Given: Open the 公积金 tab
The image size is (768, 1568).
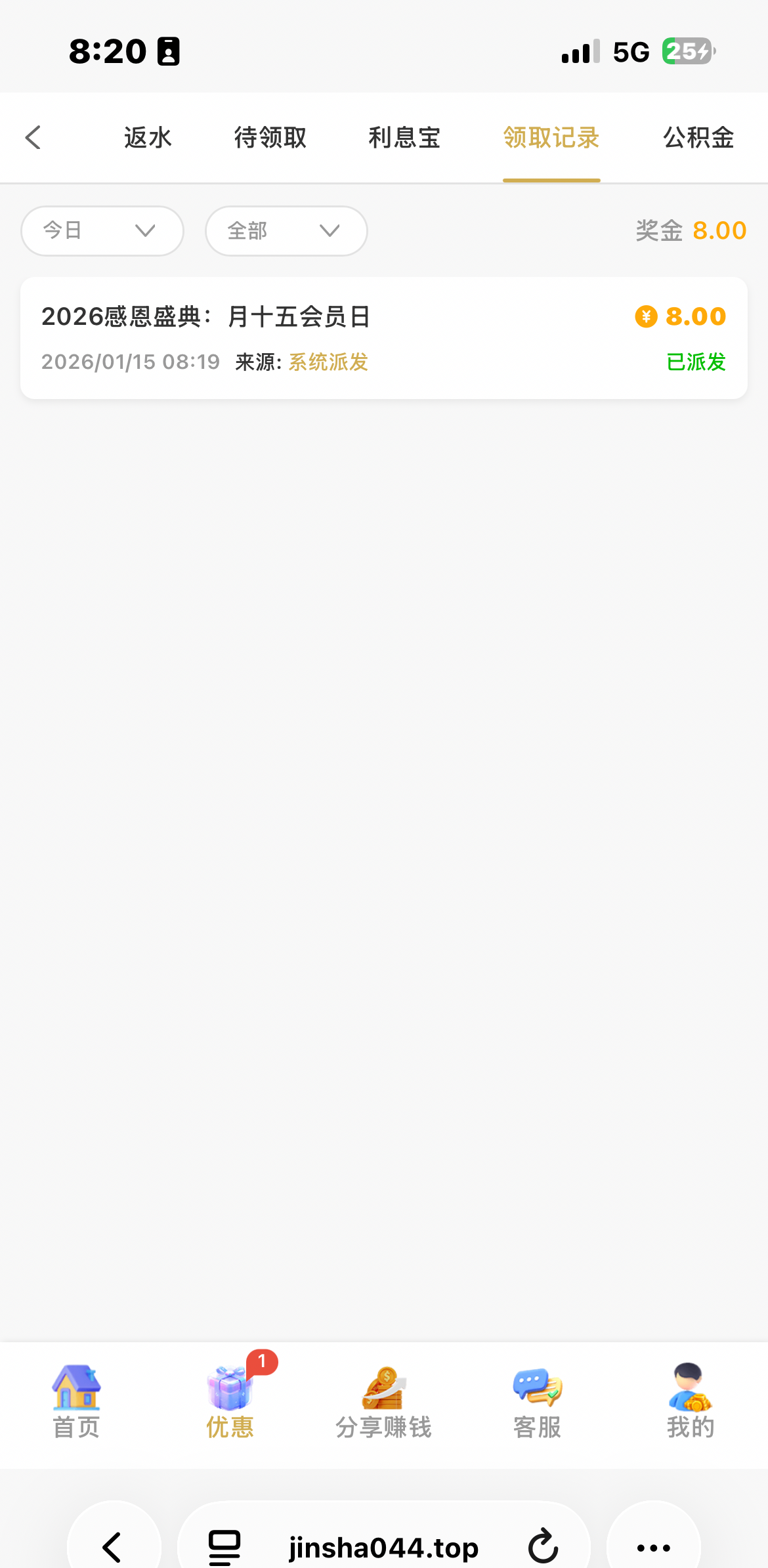Looking at the screenshot, I should pyautogui.click(x=698, y=138).
